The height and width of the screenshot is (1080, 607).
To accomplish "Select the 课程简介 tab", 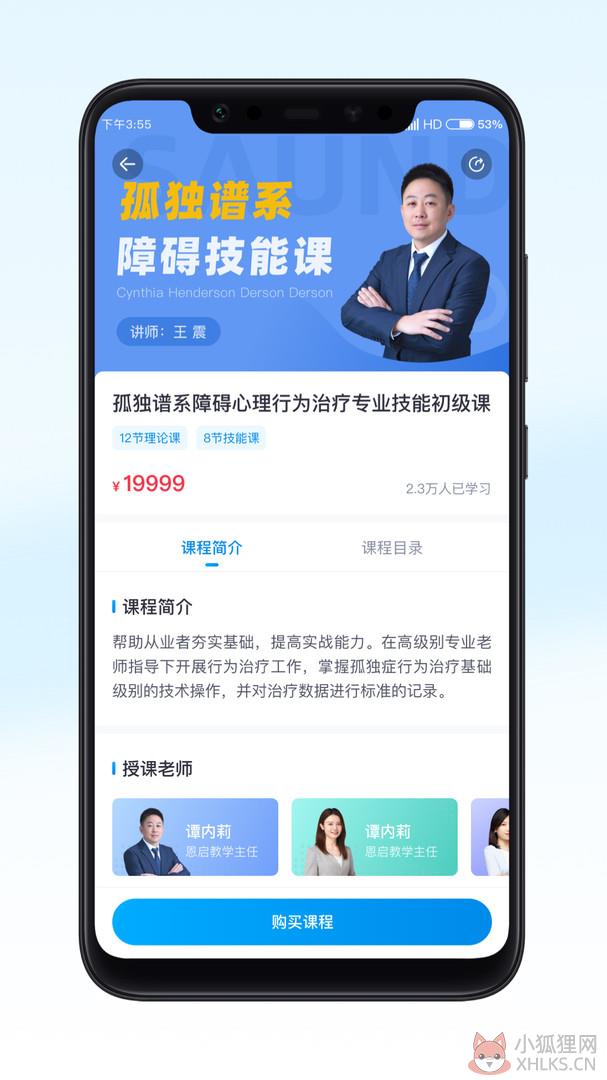I will tap(212, 548).
